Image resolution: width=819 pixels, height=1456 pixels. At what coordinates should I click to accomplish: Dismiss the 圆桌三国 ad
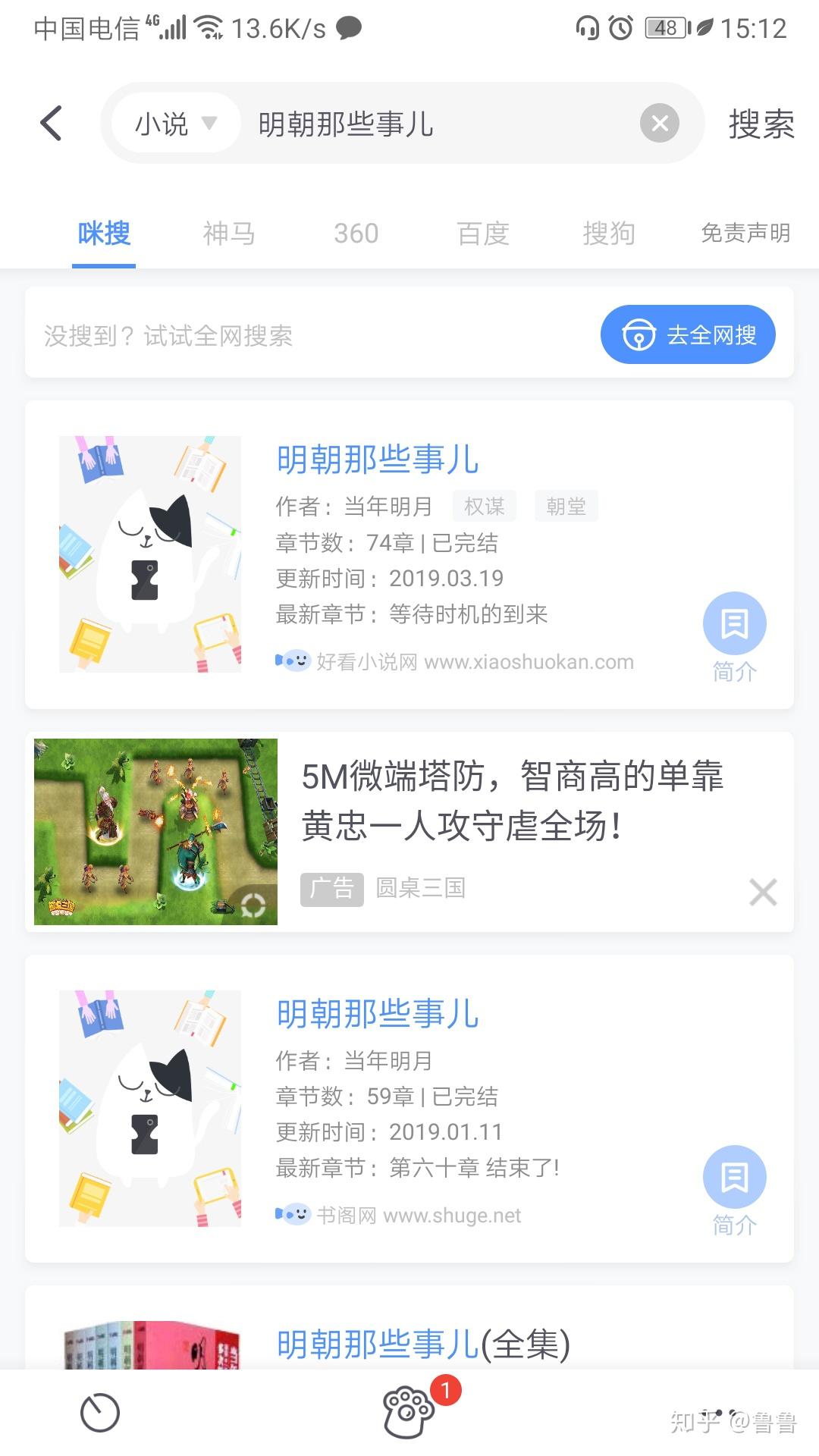(x=763, y=893)
